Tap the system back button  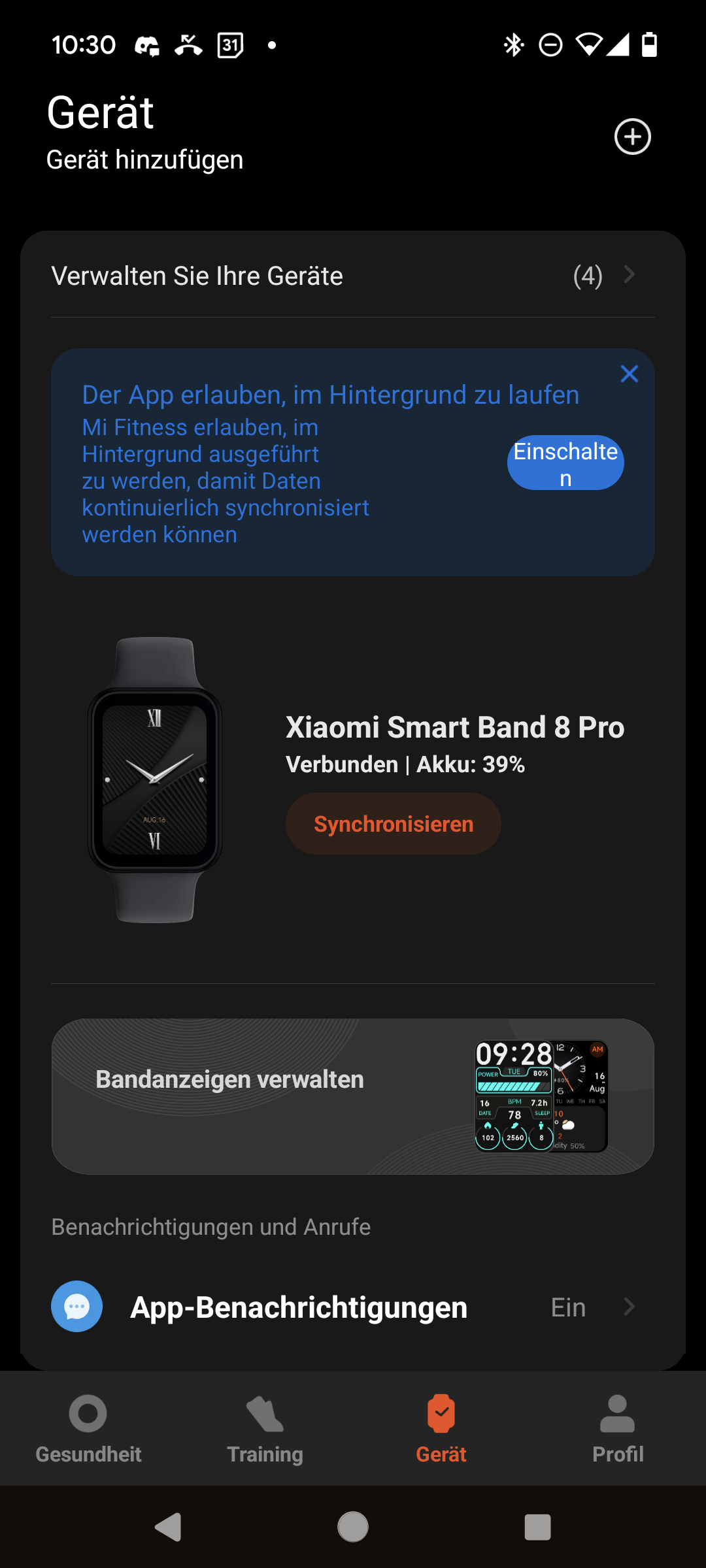pyautogui.click(x=169, y=1527)
